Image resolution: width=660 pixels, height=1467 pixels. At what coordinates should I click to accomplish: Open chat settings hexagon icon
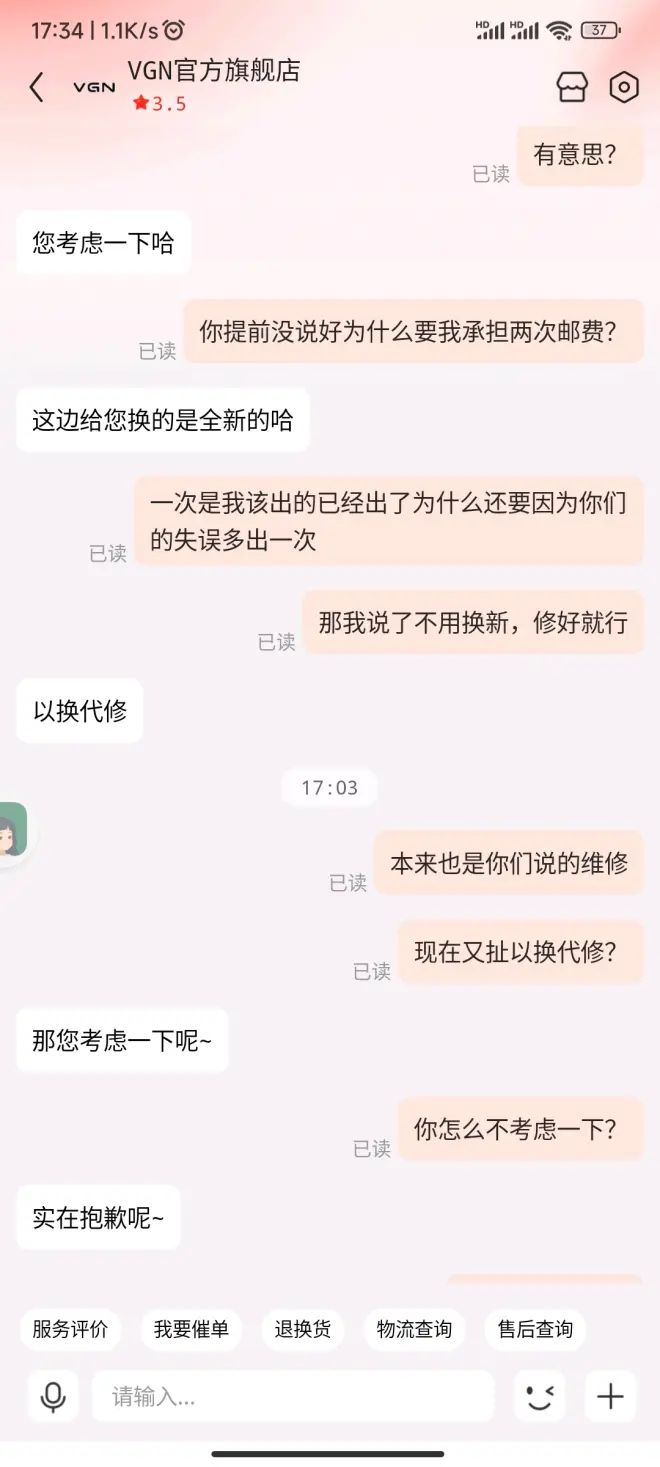coord(624,87)
